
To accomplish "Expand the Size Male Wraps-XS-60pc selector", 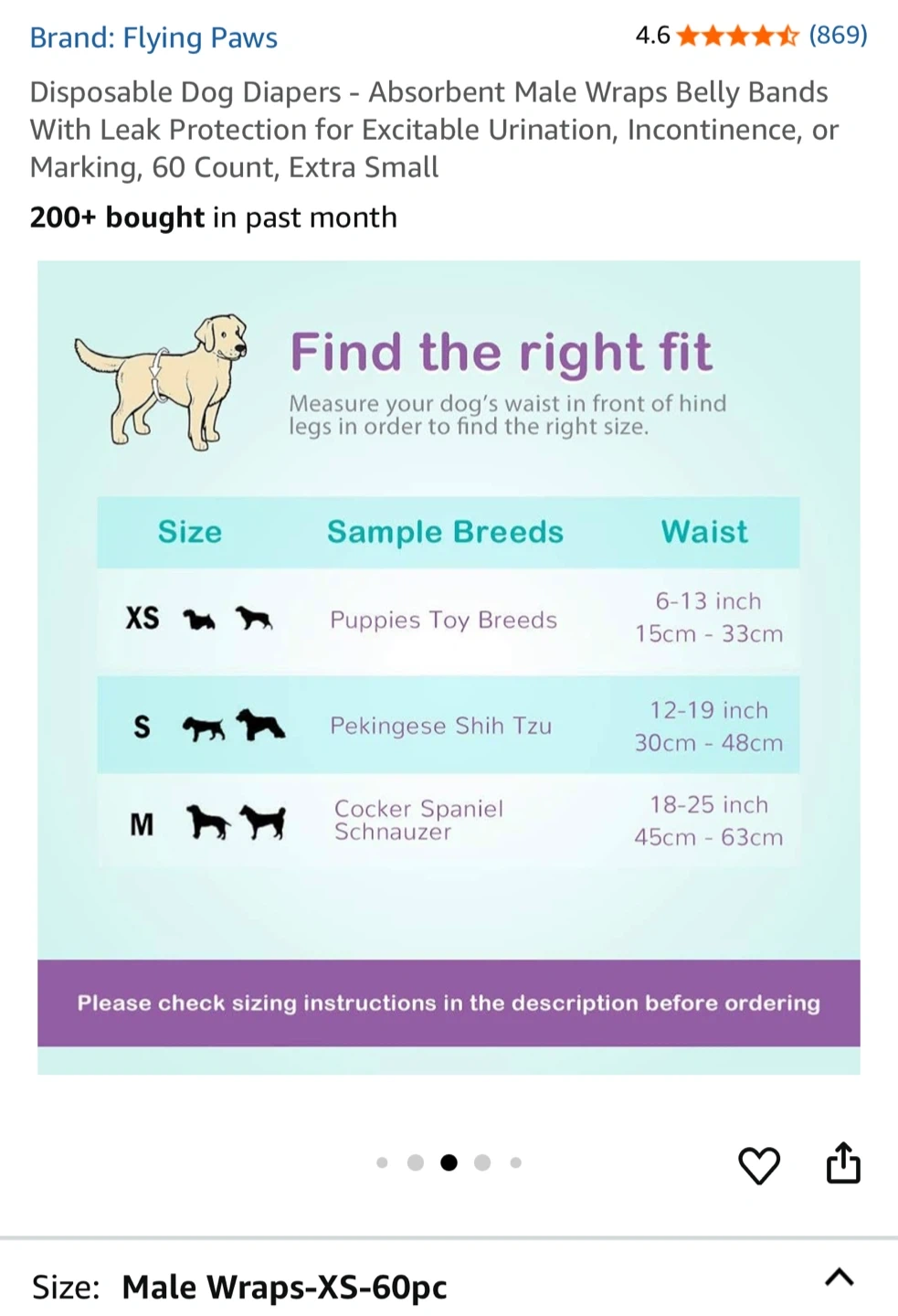I will [839, 1278].
